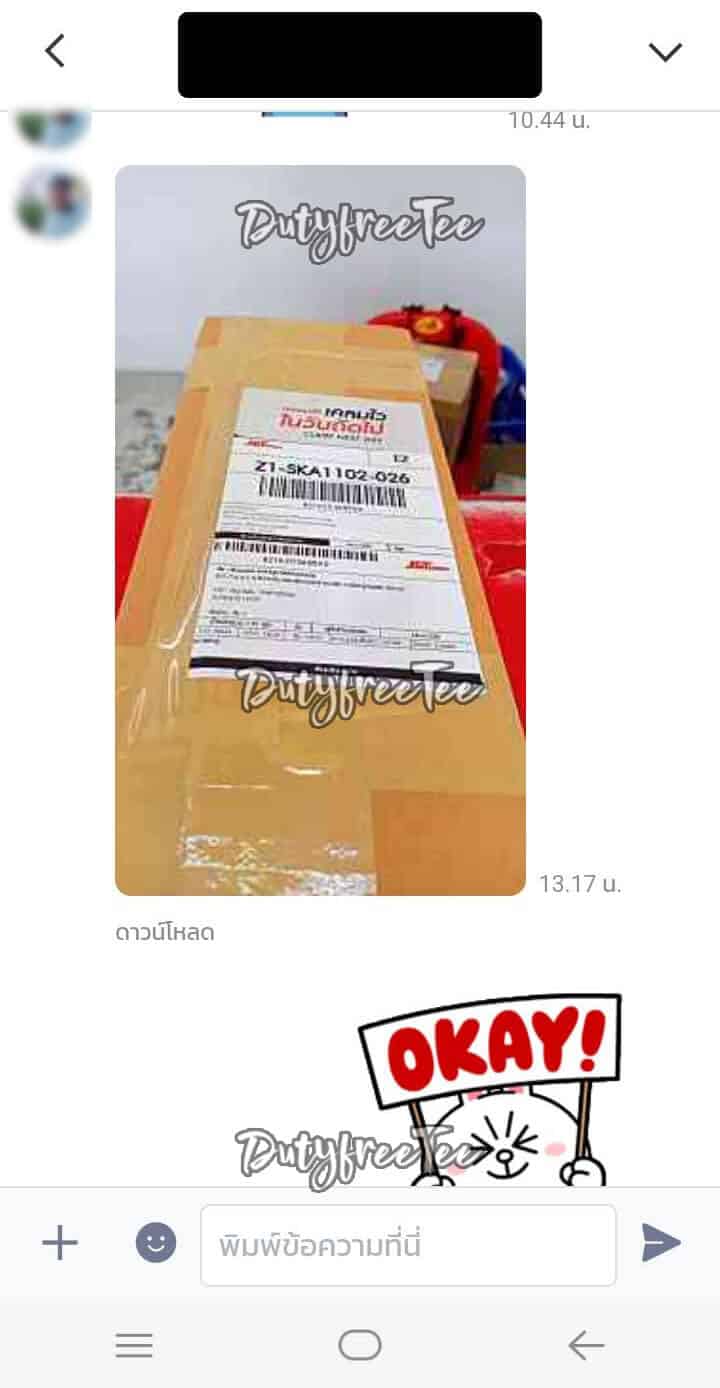This screenshot has height=1388, width=720.
Task: Tap ดาวน์โหลด to download the photo
Action: (x=165, y=933)
